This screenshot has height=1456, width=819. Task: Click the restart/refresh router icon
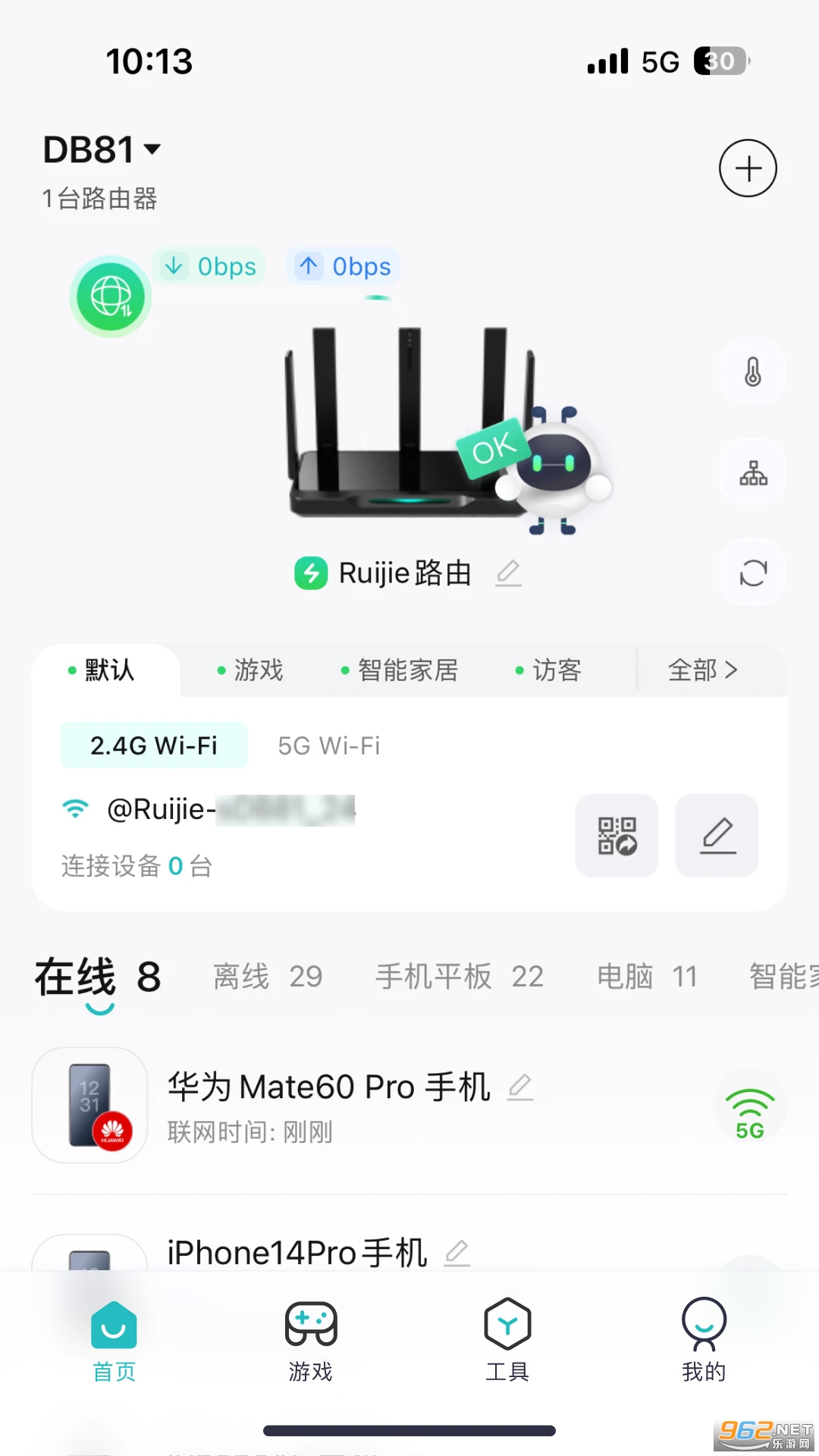(752, 572)
